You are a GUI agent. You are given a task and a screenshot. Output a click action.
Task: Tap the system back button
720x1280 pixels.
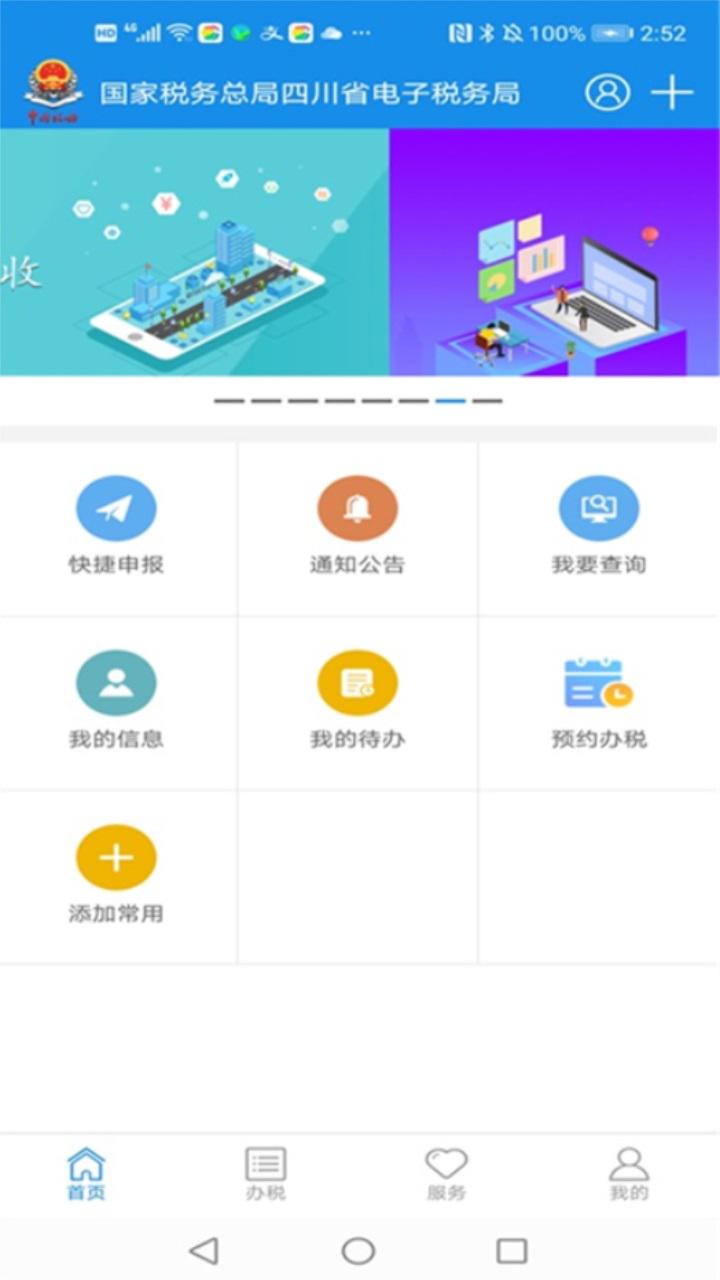pyautogui.click(x=204, y=1250)
